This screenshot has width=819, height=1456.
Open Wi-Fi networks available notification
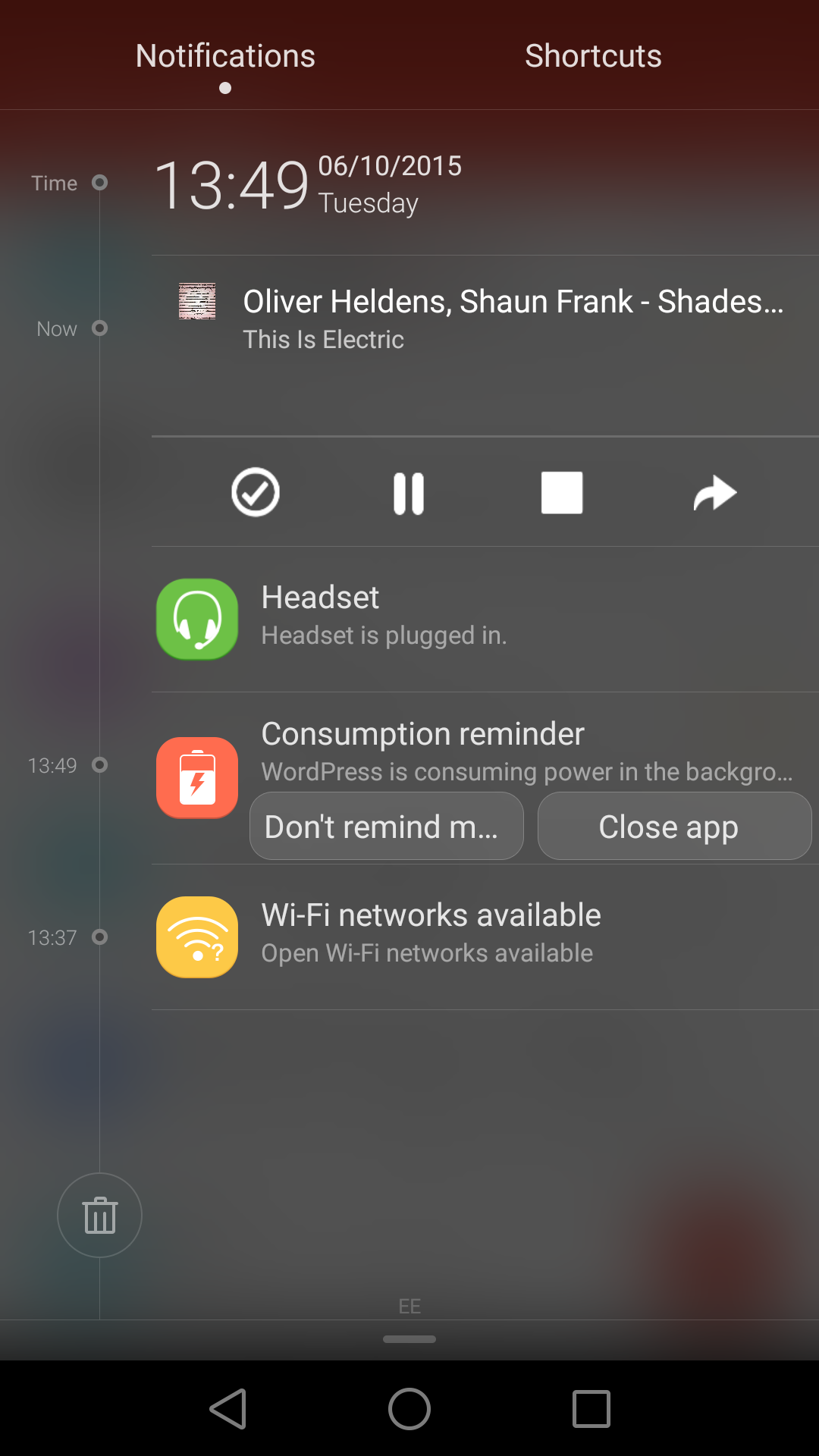tap(485, 937)
